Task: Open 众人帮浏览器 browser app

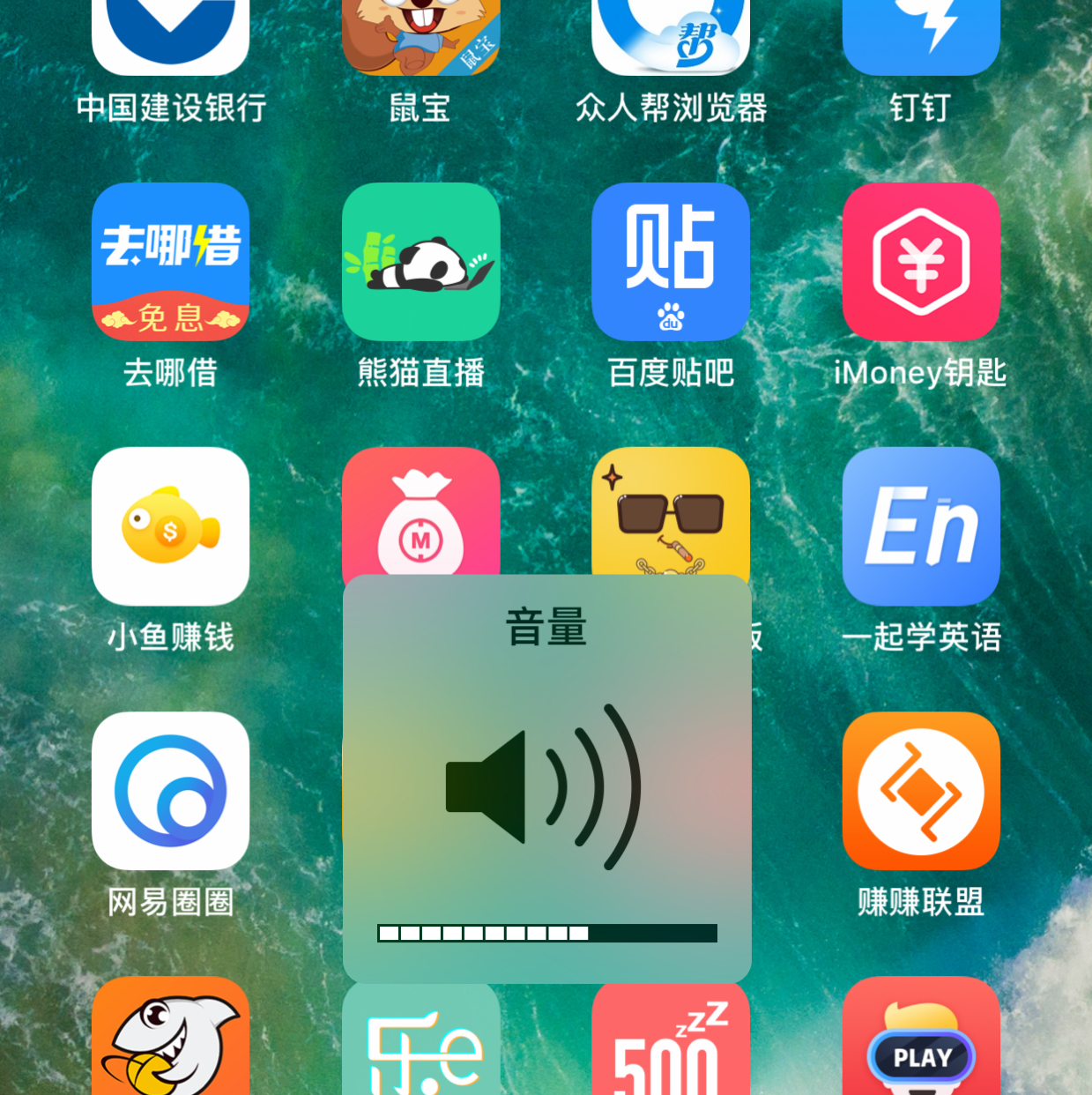Action: coord(670,35)
